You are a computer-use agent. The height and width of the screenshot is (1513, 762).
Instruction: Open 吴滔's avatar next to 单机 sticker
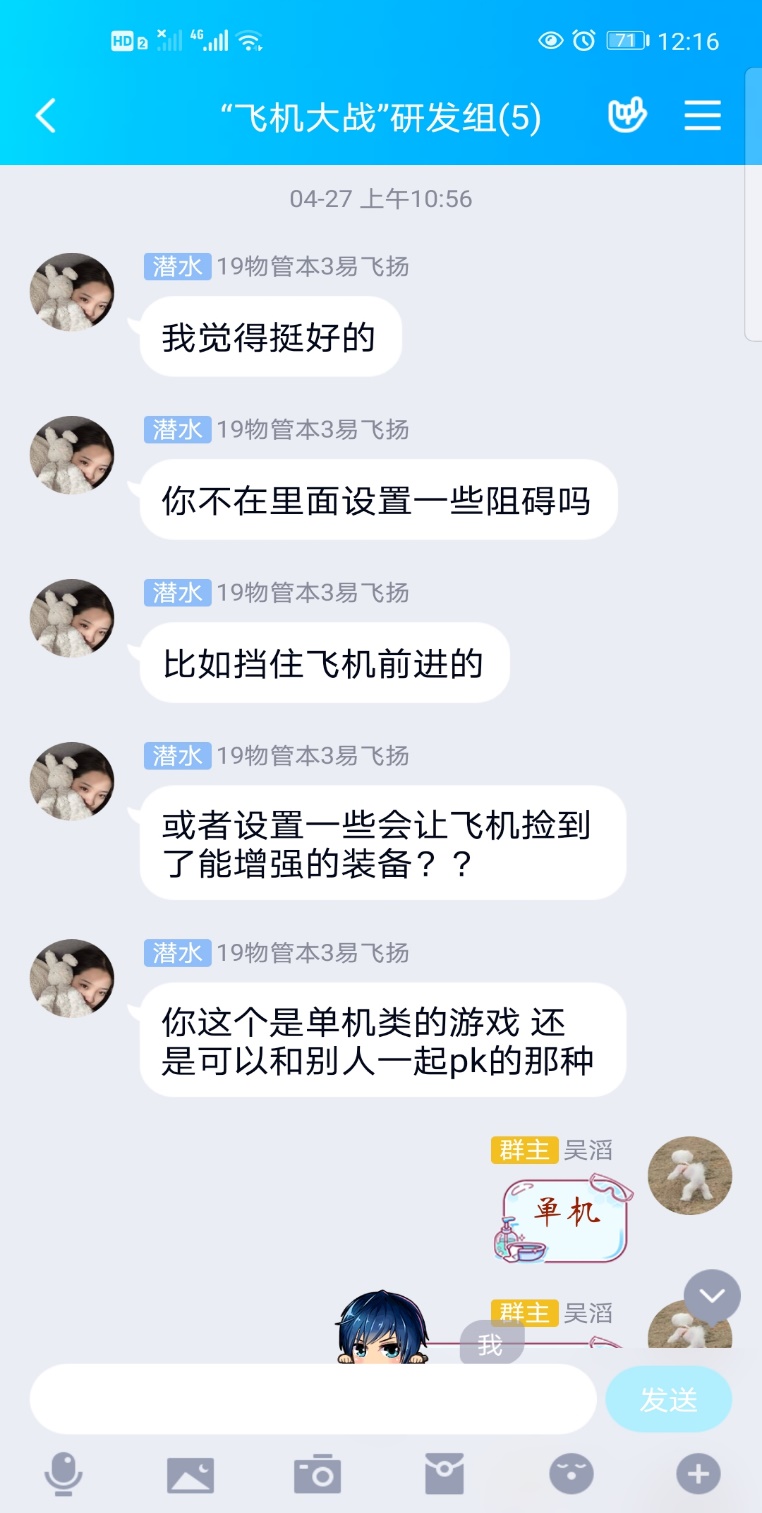690,1175
